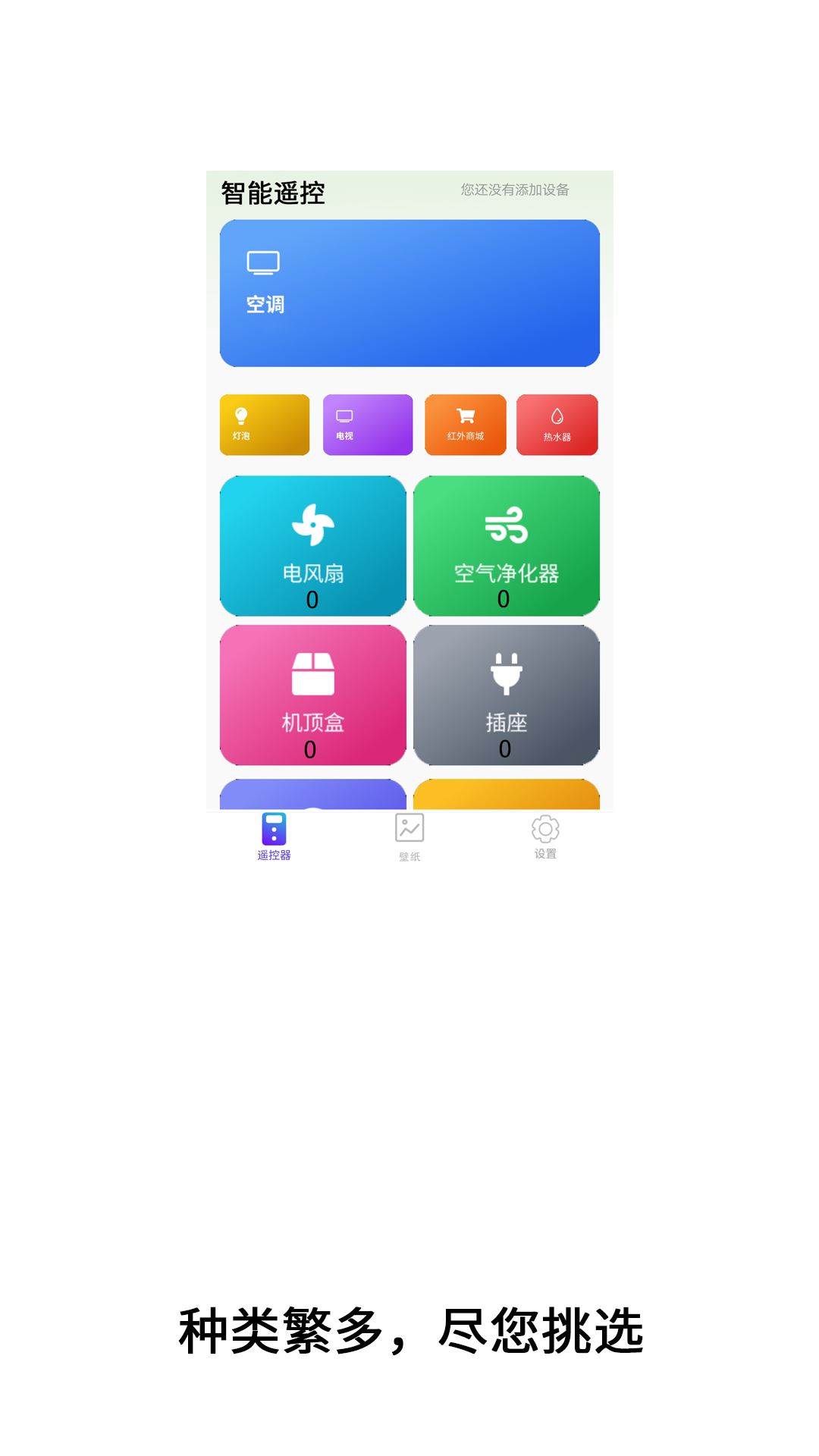
Task: Open the 电风扇 fan remote tile
Action: coord(313,546)
